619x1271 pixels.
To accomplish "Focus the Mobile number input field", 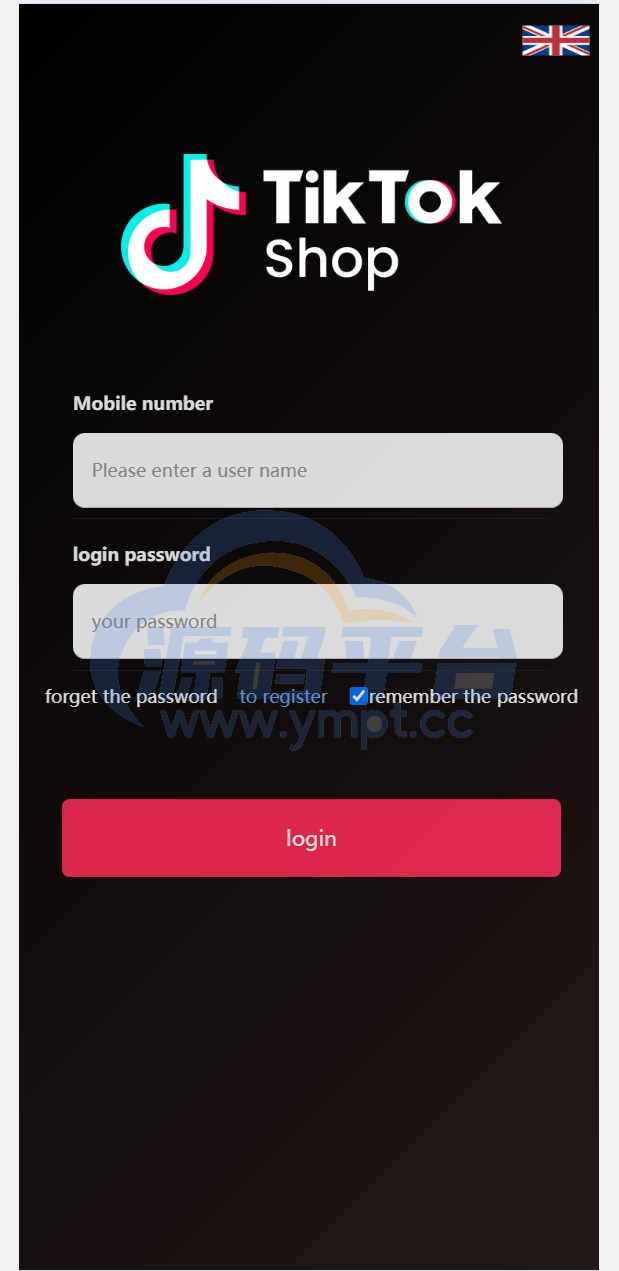I will (x=317, y=470).
